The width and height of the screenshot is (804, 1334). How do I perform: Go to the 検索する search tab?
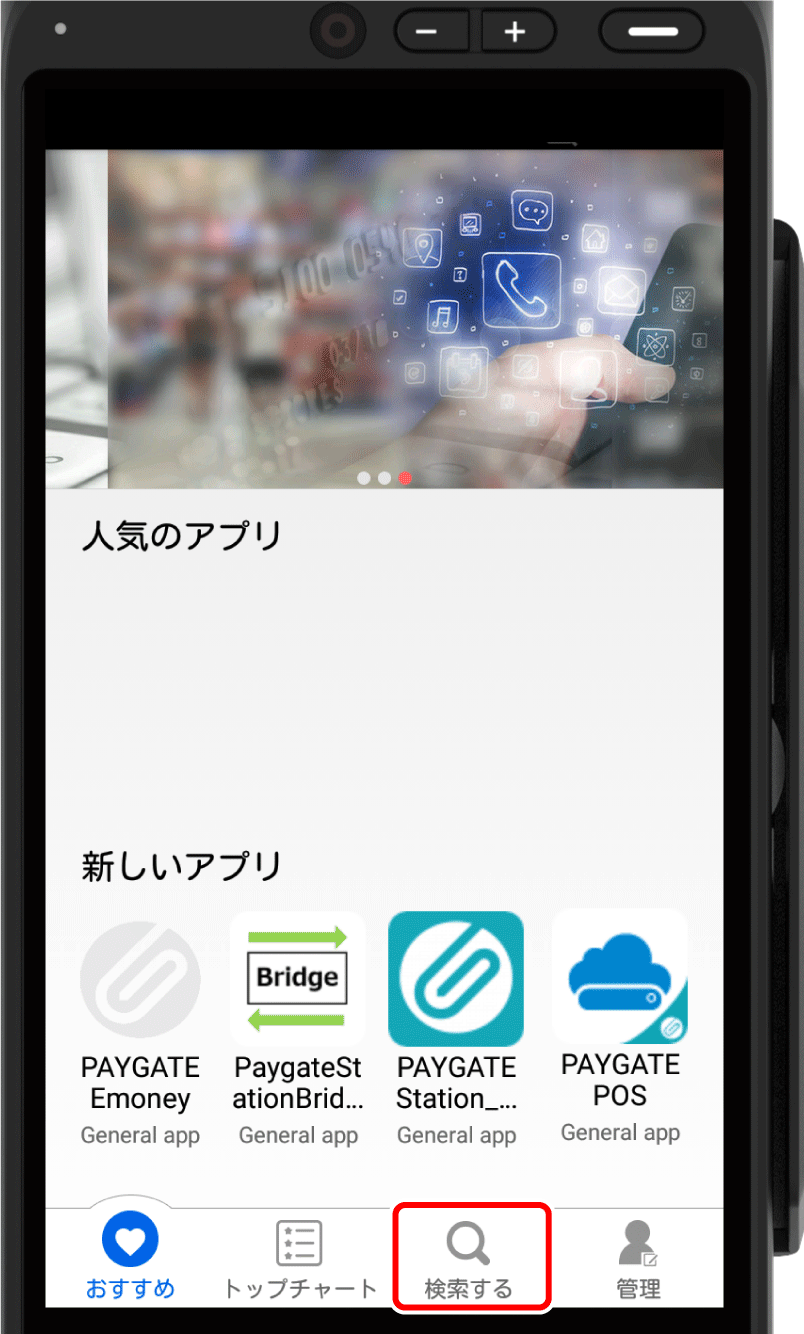(x=468, y=1258)
